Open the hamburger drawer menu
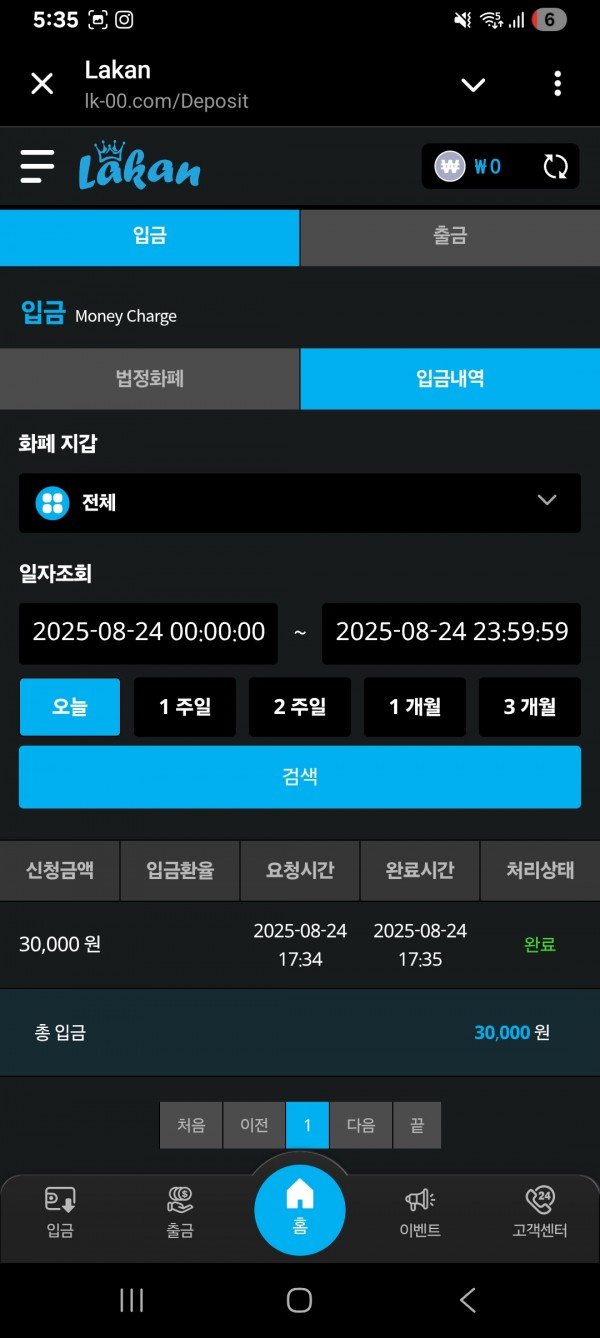The height and width of the screenshot is (1338, 600). 37,166
